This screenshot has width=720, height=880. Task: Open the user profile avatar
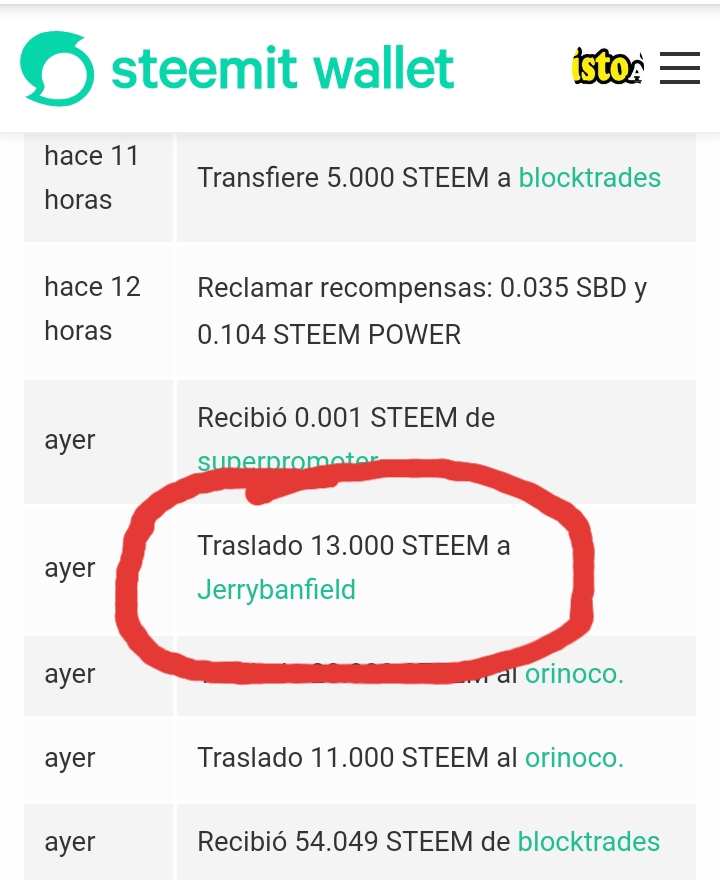point(607,68)
